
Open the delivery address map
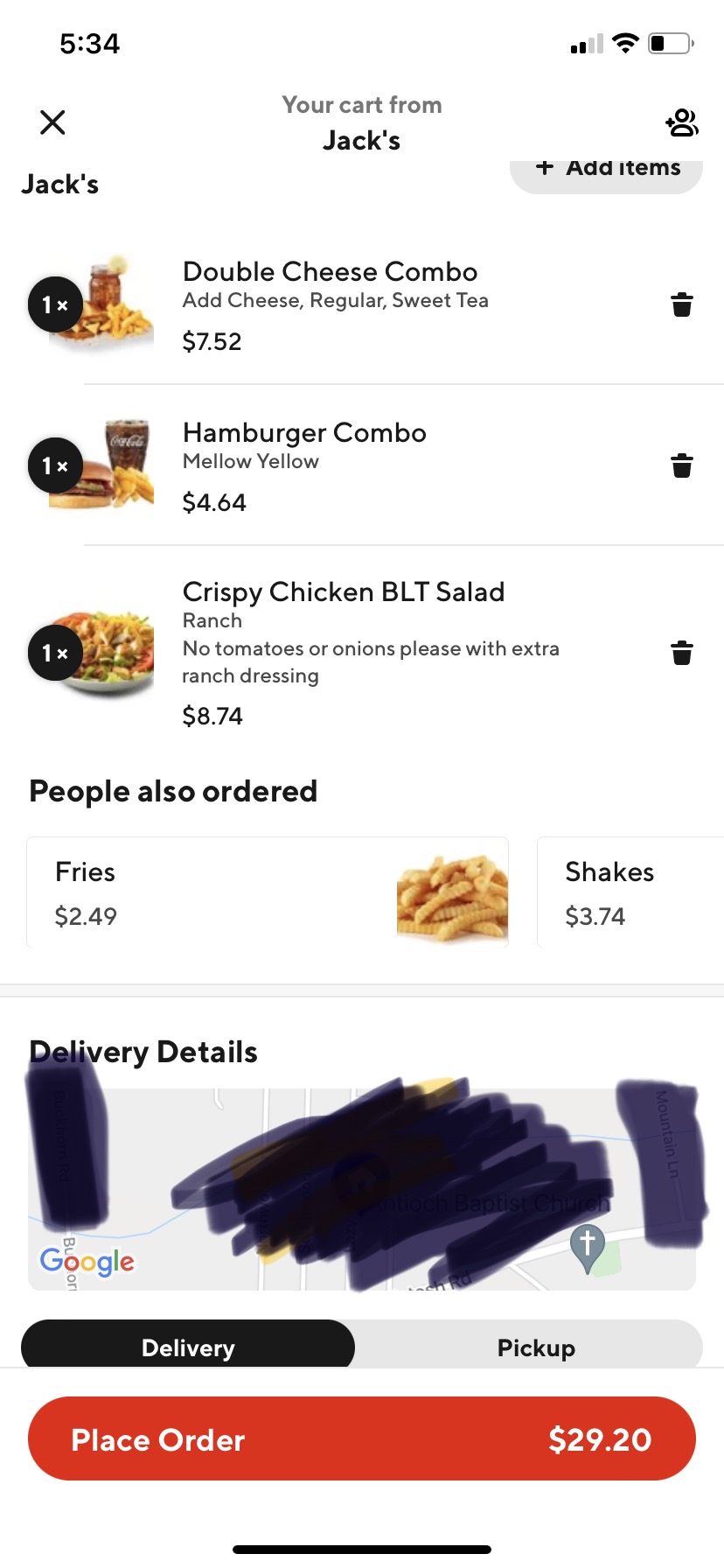(x=362, y=1188)
